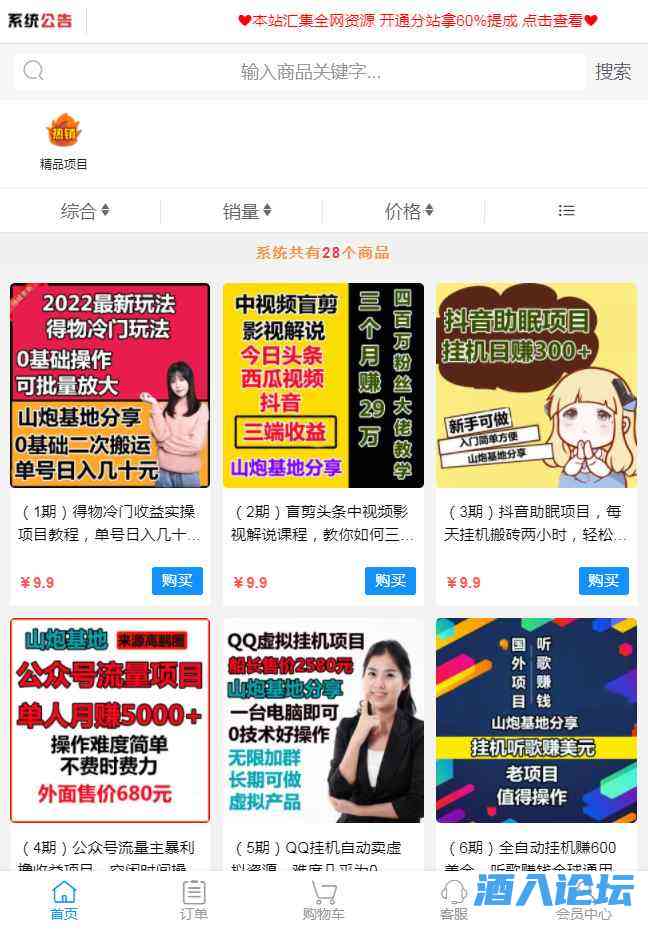Go to the 购物车 tab
648x932 pixels.
323,900
